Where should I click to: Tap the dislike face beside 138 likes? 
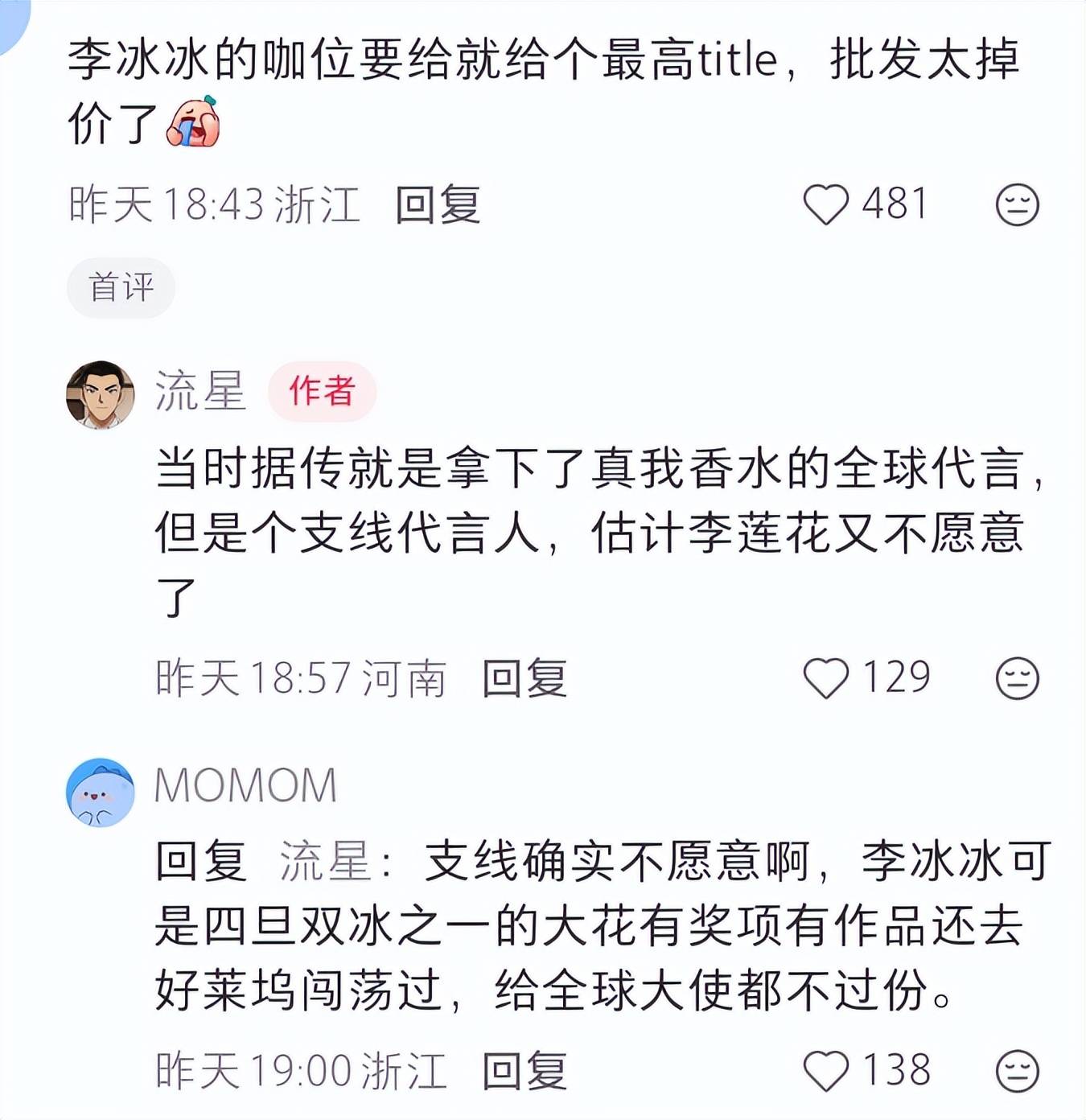pos(1017,1071)
